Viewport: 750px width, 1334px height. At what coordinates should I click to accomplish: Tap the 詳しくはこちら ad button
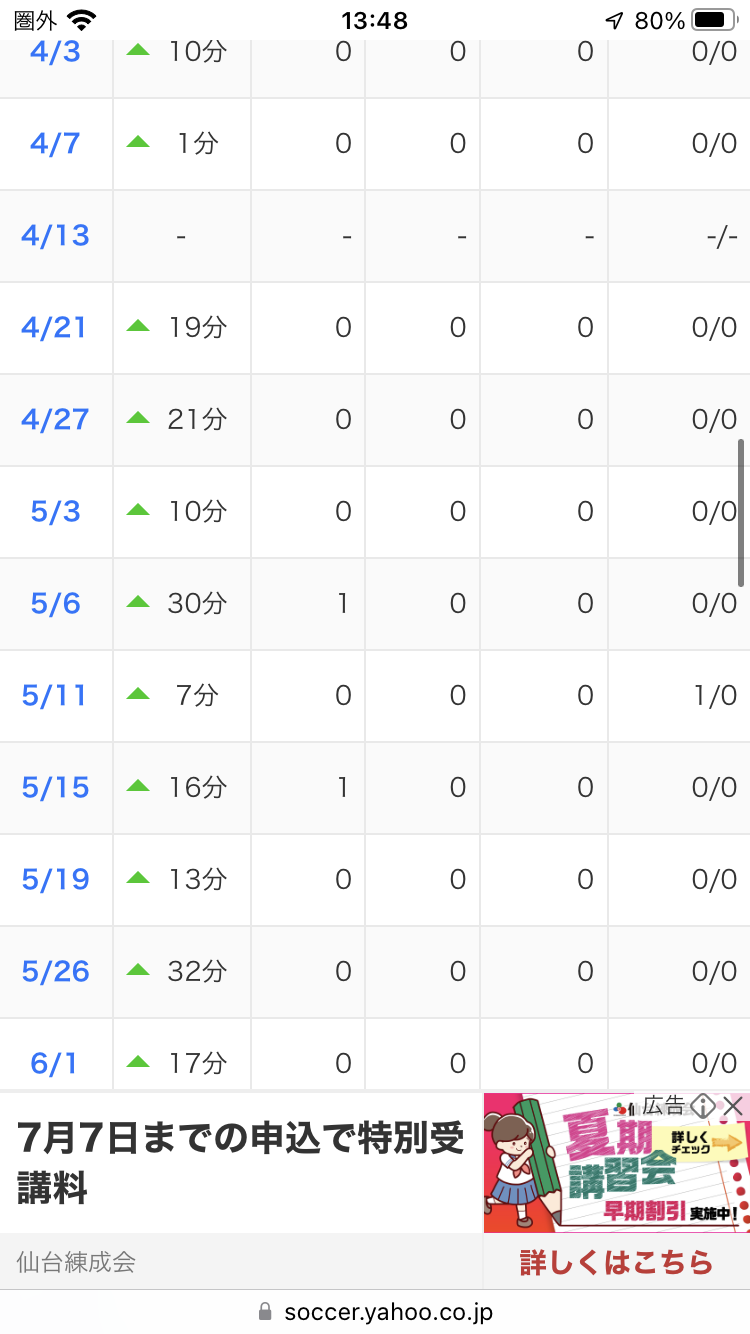tap(616, 1262)
